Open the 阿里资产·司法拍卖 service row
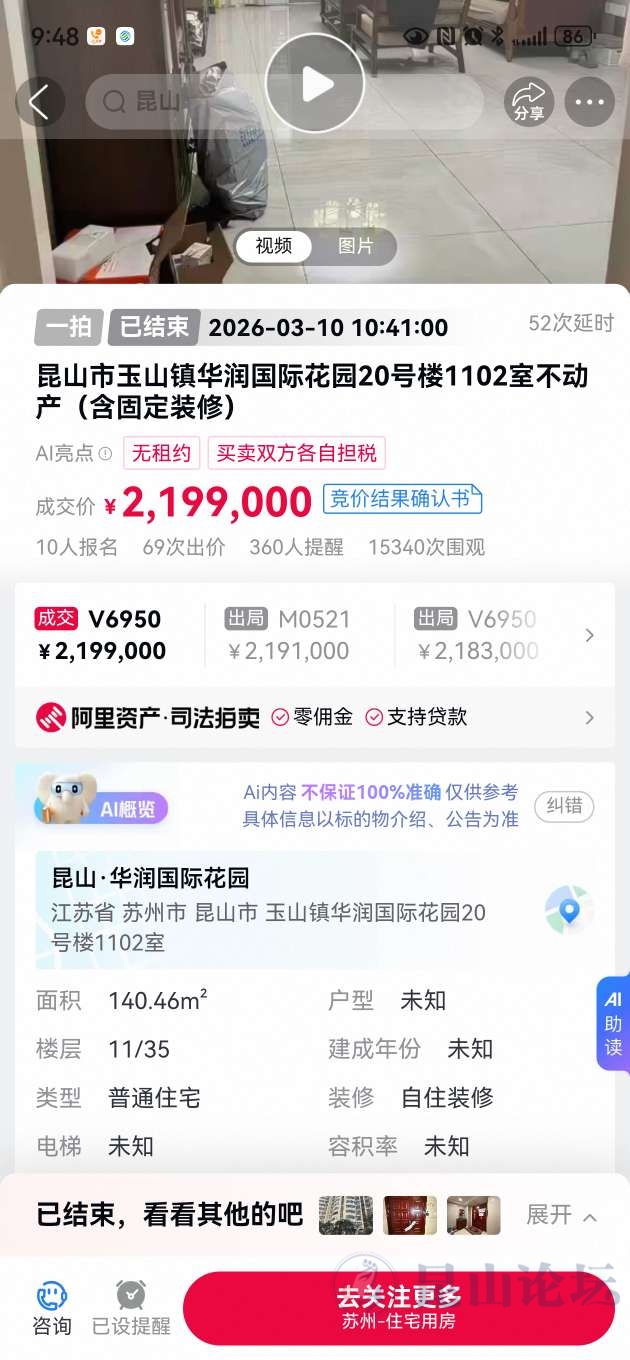The image size is (630, 1360). [x=315, y=717]
